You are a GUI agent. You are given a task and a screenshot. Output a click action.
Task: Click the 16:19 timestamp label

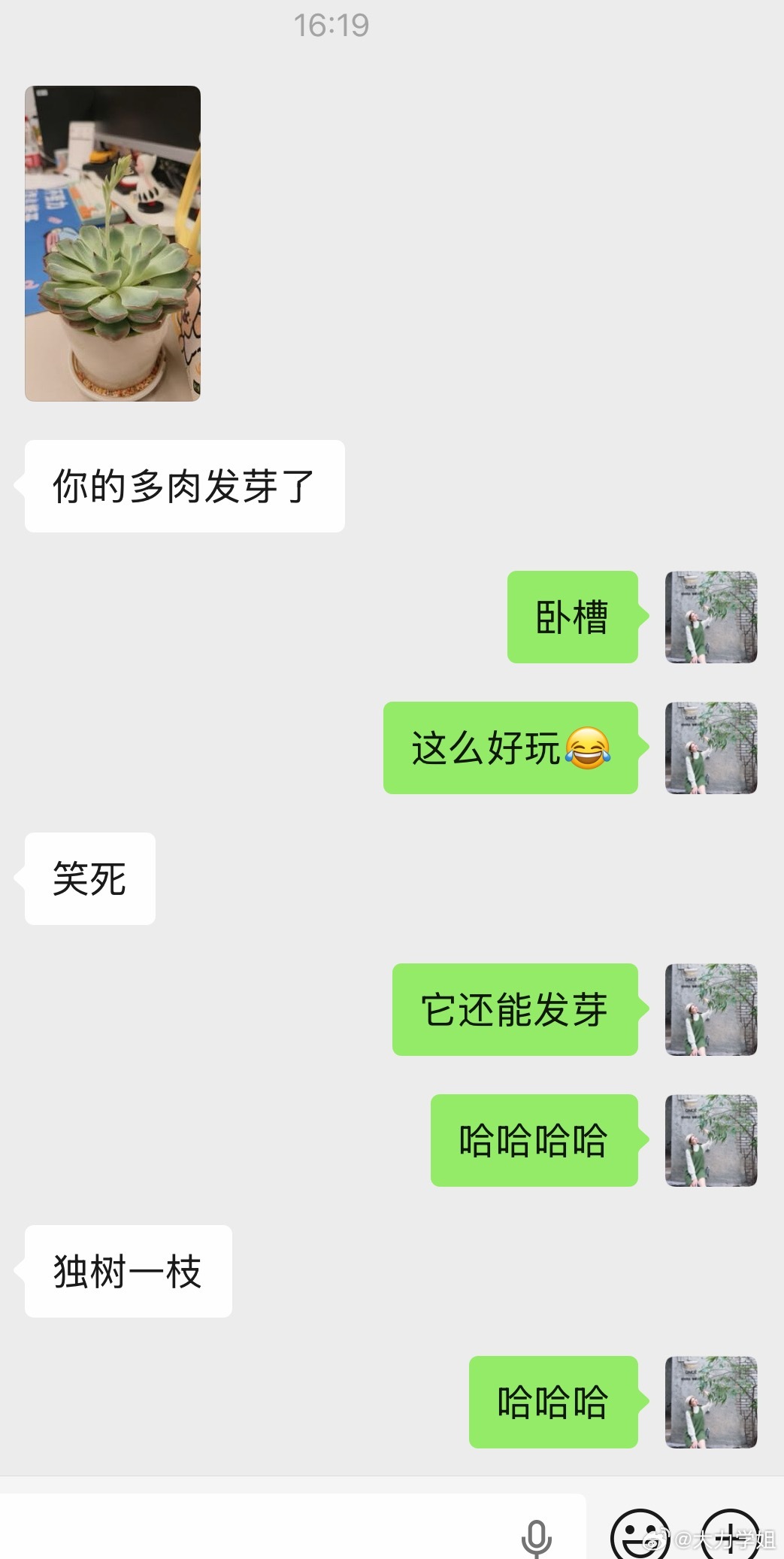pos(331,25)
